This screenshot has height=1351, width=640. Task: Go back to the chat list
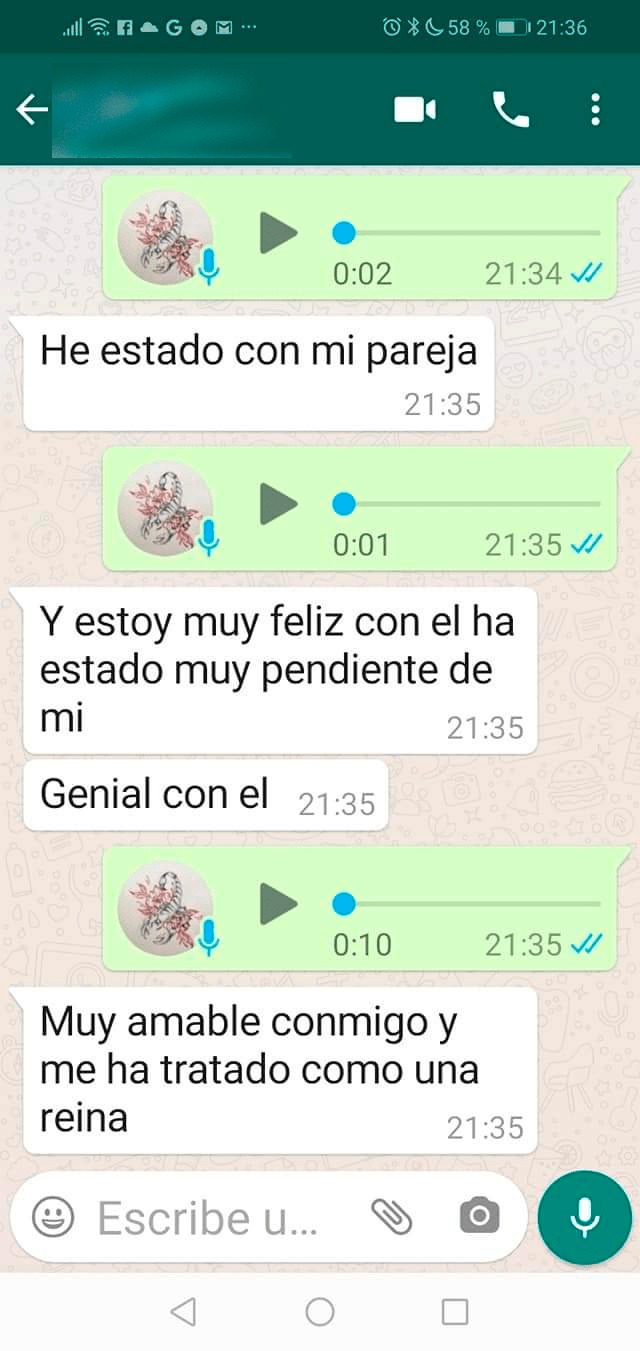click(x=32, y=110)
